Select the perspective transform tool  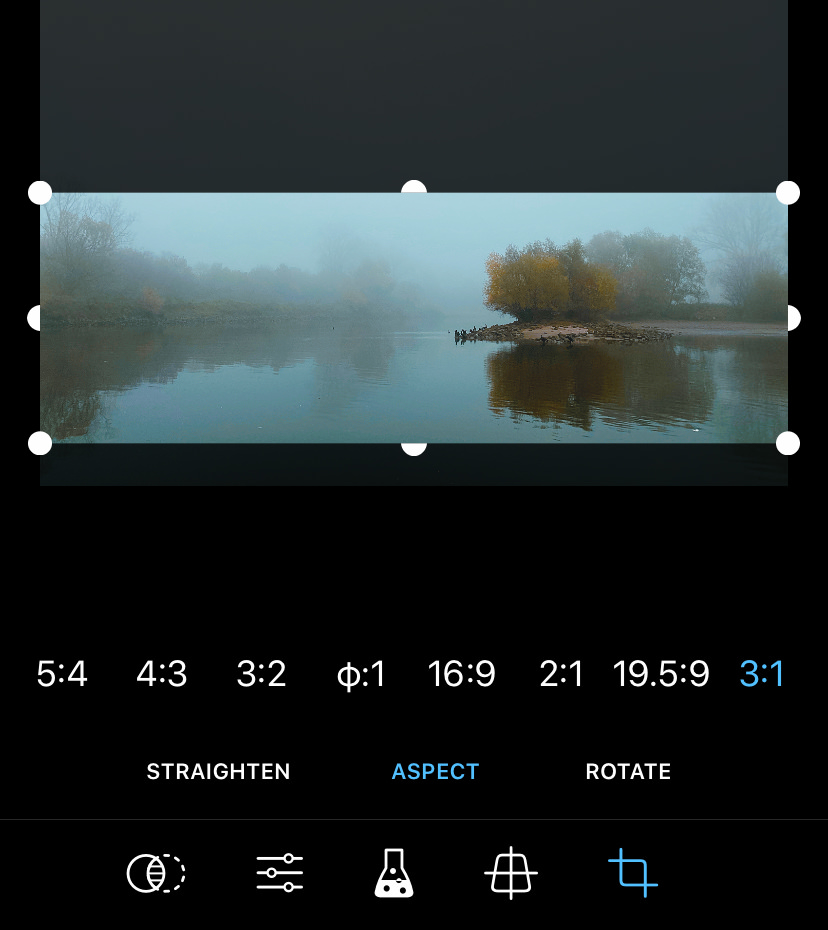(x=510, y=872)
